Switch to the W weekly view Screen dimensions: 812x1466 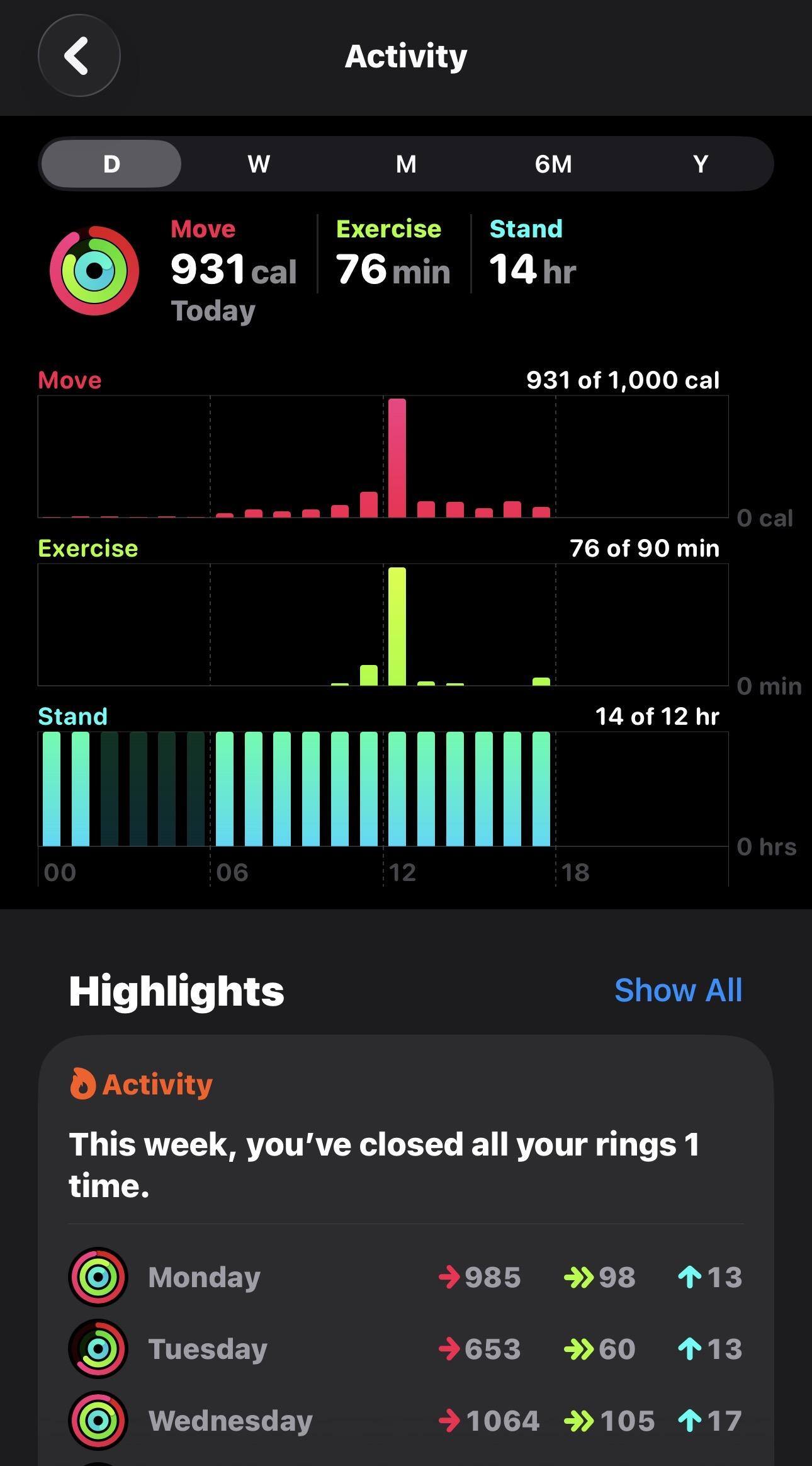click(259, 164)
